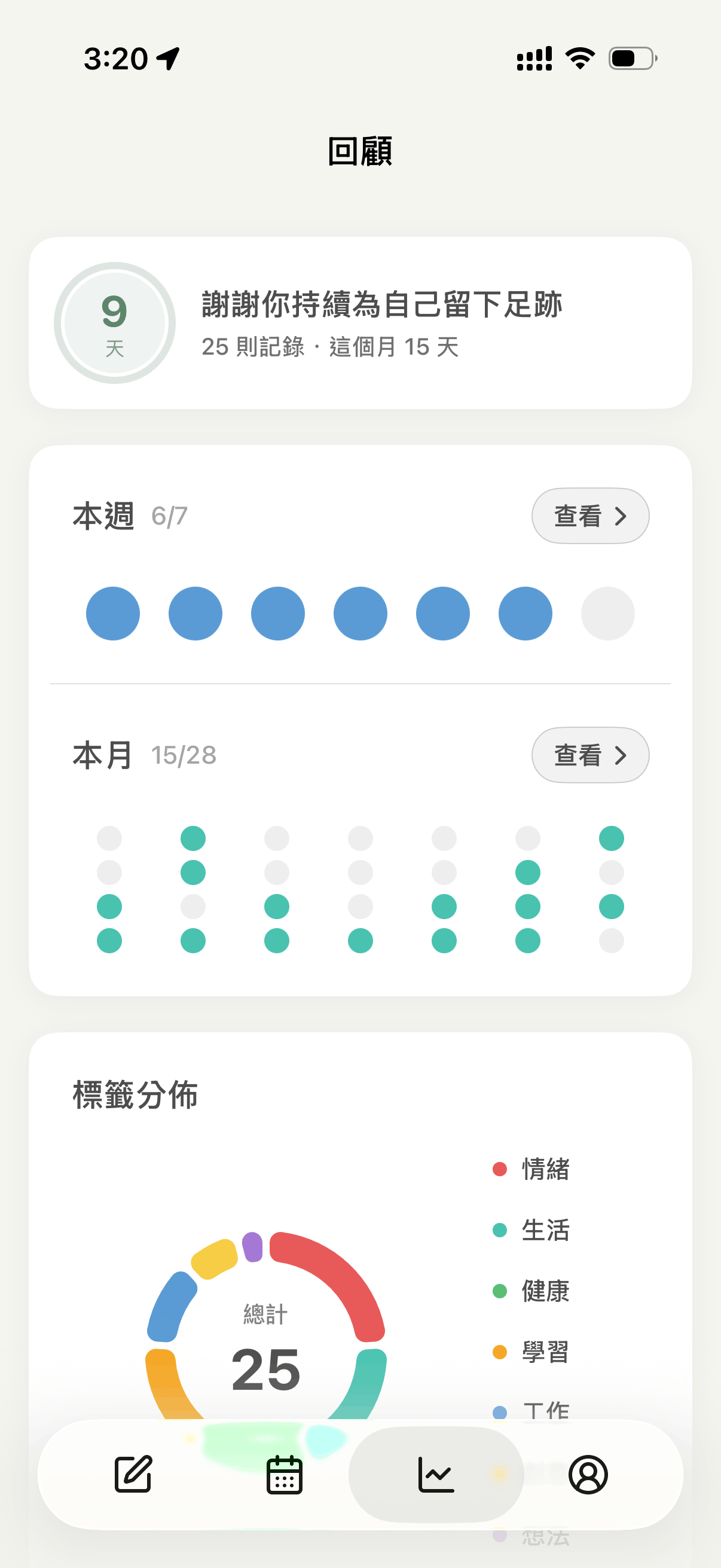Select the line chart statistics icon
The height and width of the screenshot is (1568, 721).
(436, 1474)
